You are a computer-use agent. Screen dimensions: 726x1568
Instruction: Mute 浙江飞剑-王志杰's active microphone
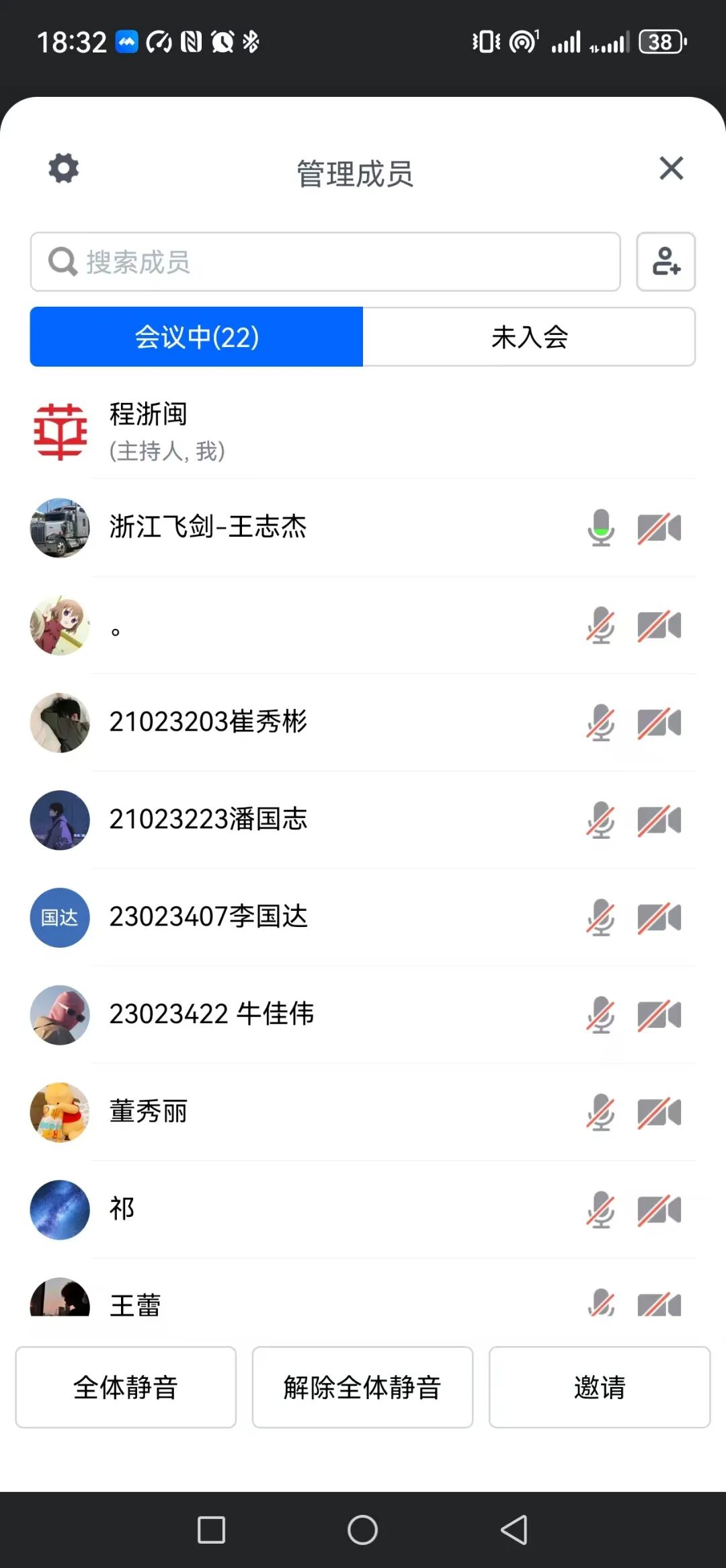(600, 528)
